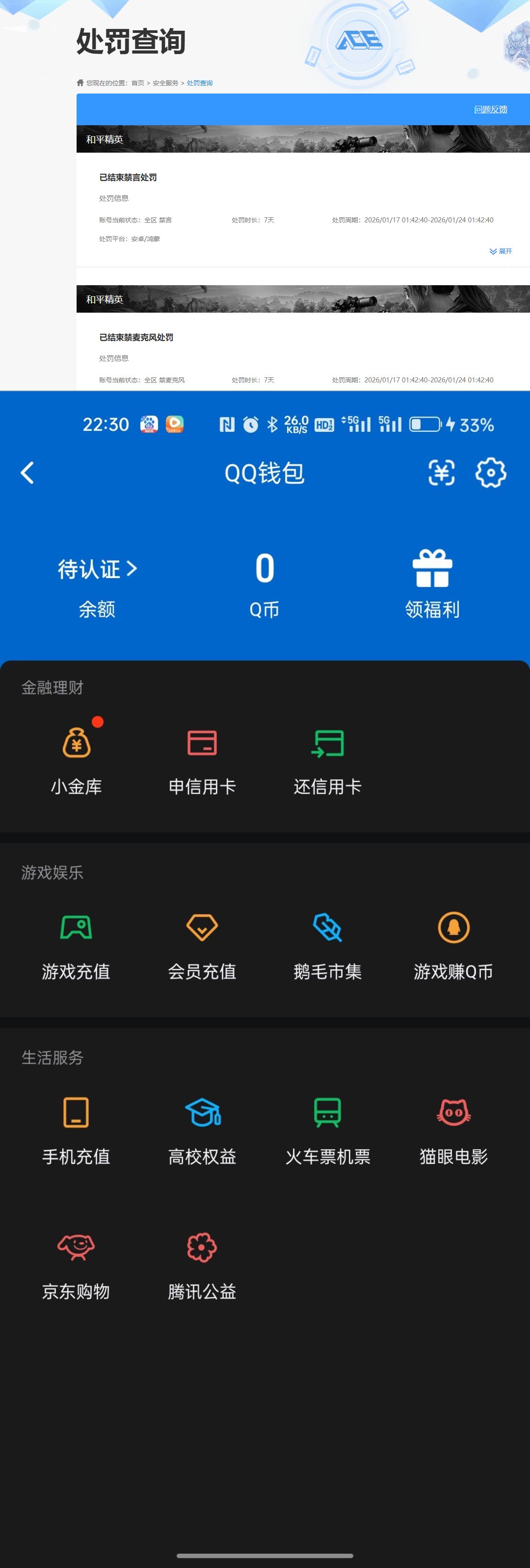
Task: Launch 鹅毛市集
Action: [x=327, y=945]
